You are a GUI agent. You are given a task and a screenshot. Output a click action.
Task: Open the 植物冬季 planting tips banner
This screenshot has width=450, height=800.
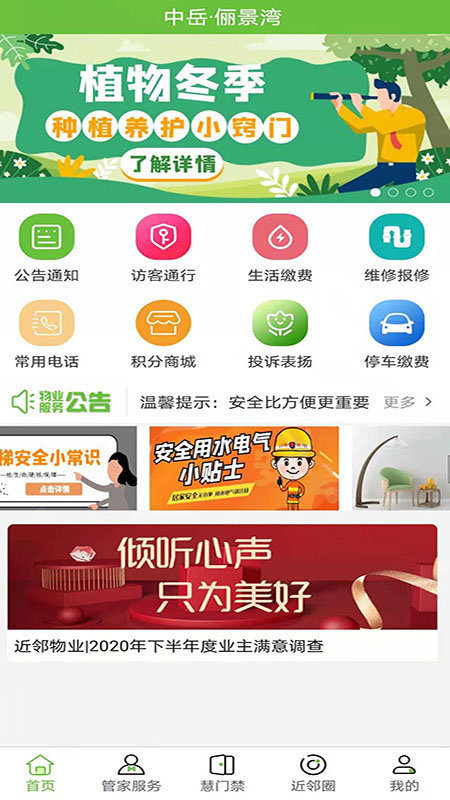point(225,118)
